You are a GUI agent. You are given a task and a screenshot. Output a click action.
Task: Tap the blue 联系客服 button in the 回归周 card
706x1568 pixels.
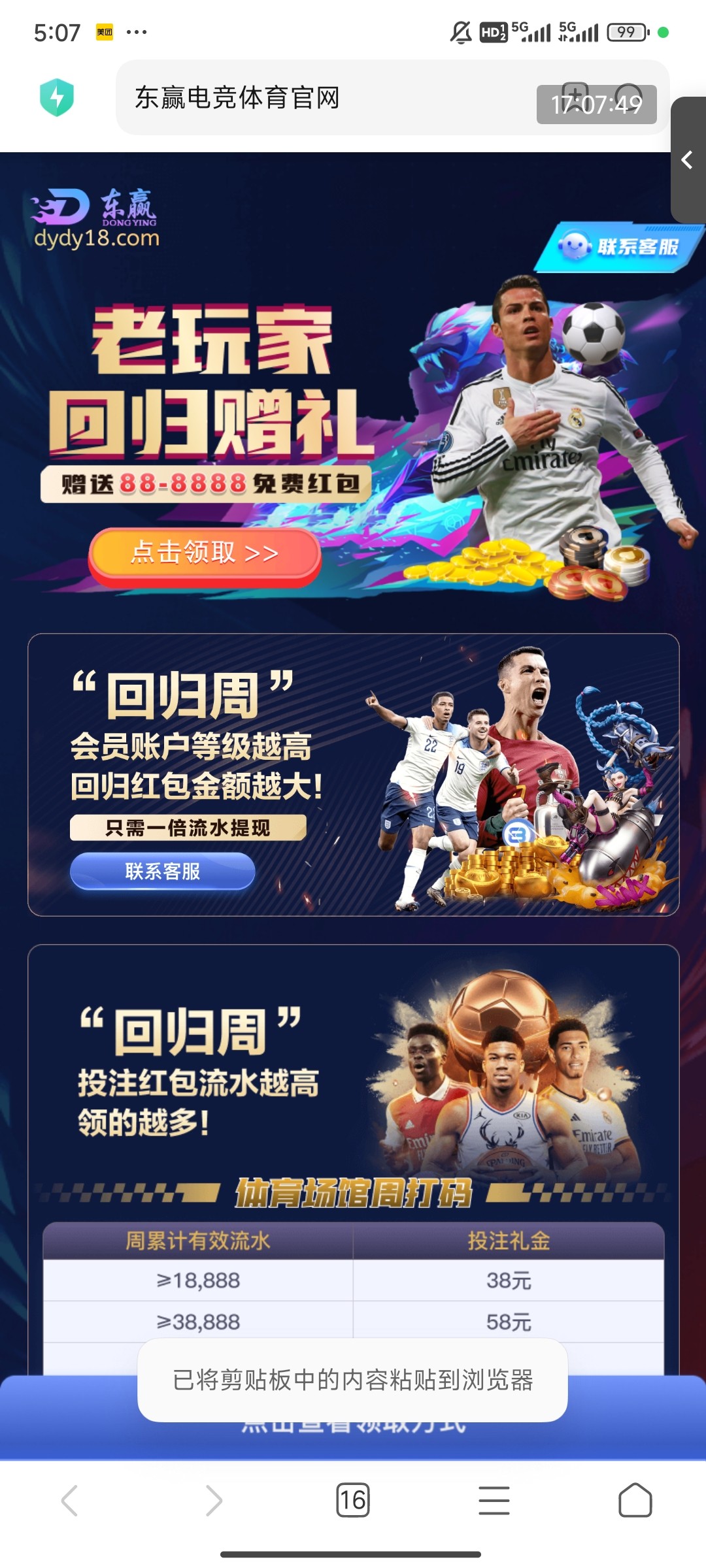162,871
